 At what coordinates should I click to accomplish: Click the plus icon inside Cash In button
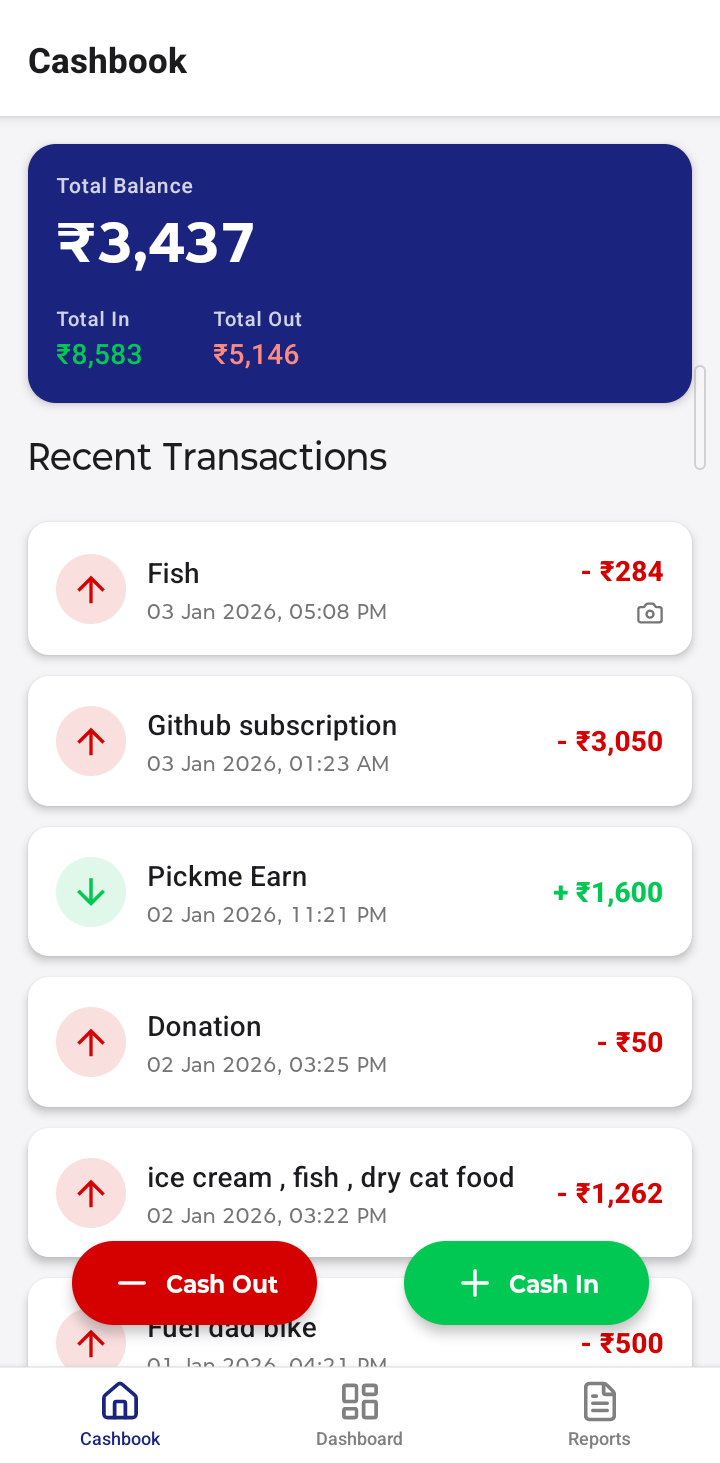click(x=473, y=1283)
